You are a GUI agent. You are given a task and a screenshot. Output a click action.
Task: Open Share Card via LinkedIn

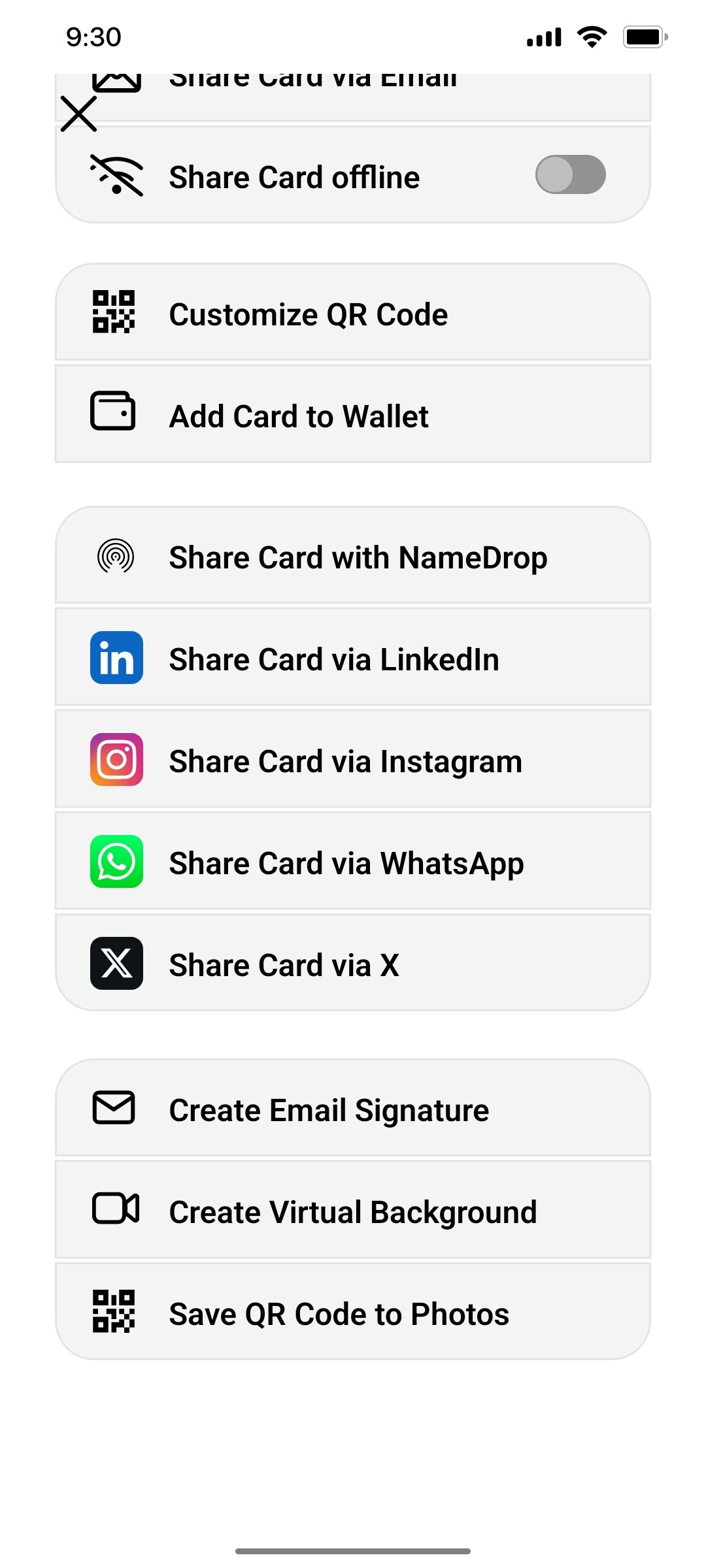coord(353,659)
